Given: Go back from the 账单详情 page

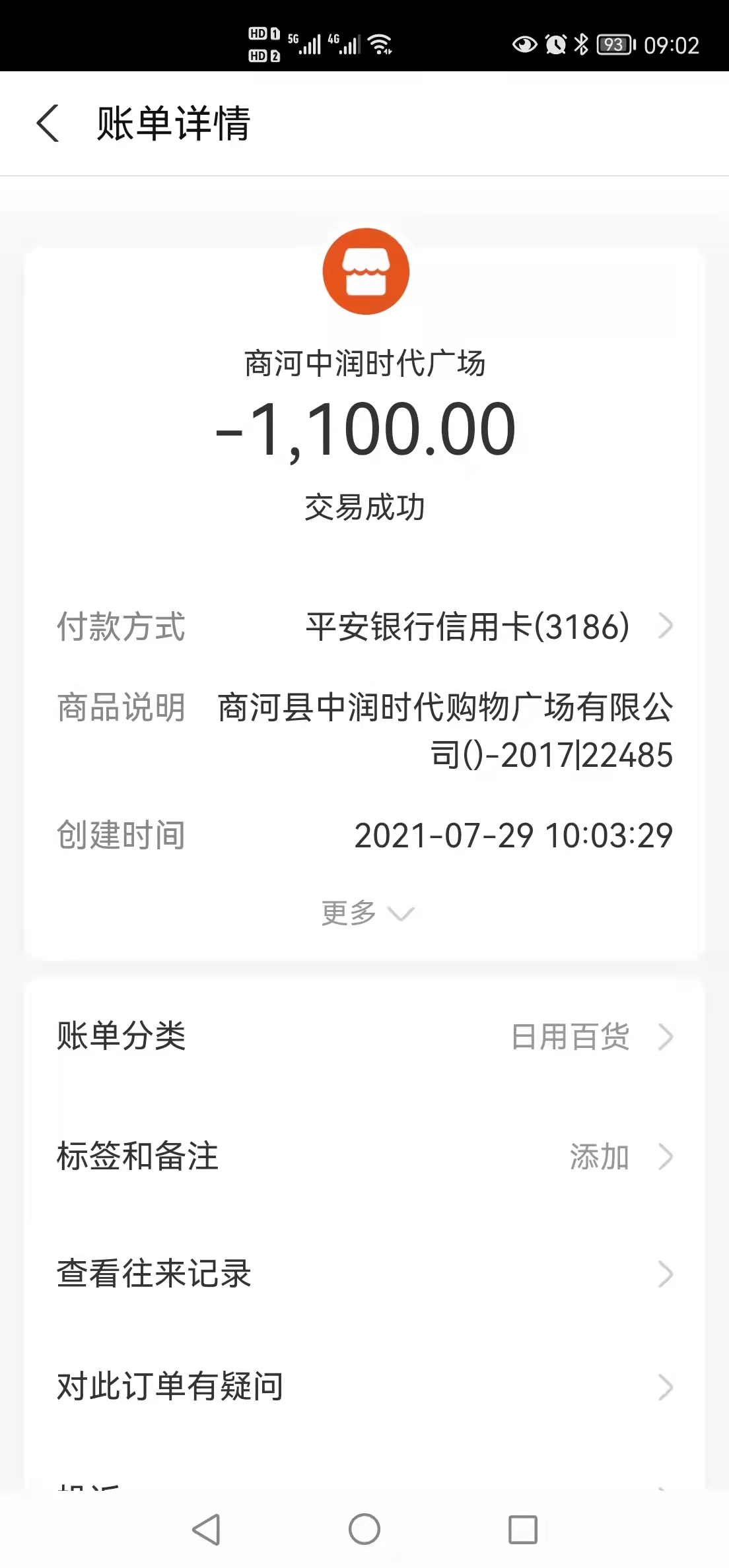Looking at the screenshot, I should click(x=48, y=123).
